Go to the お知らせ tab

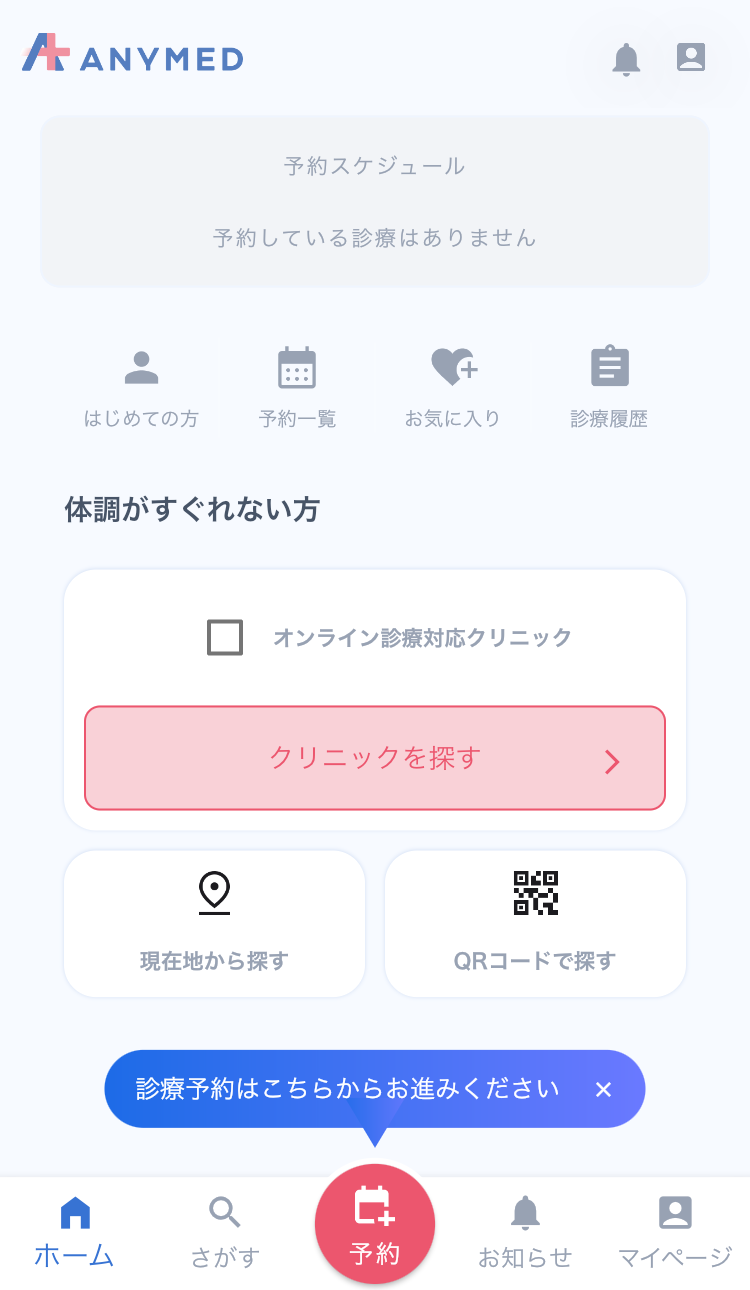tap(525, 1233)
